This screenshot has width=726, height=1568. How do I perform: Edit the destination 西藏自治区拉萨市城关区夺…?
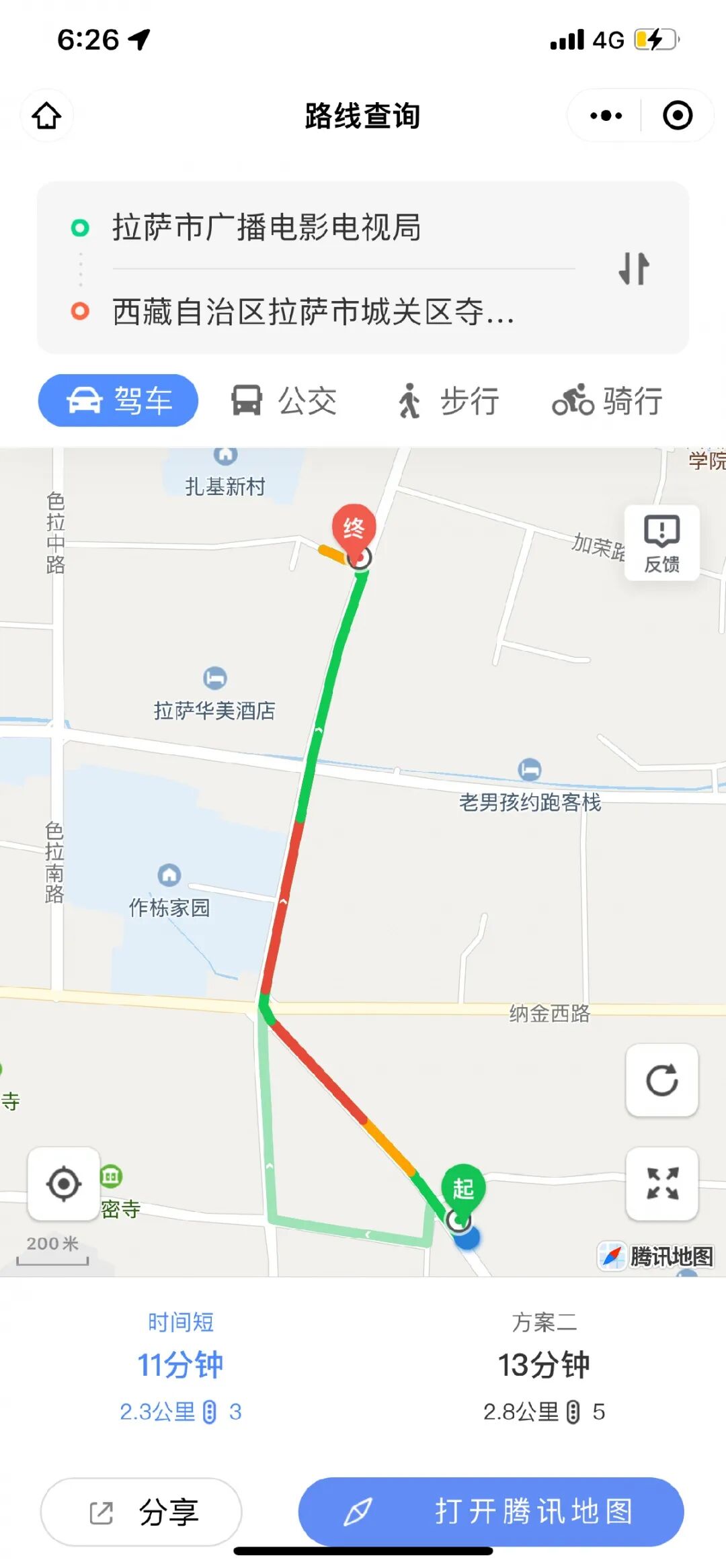pos(313,312)
